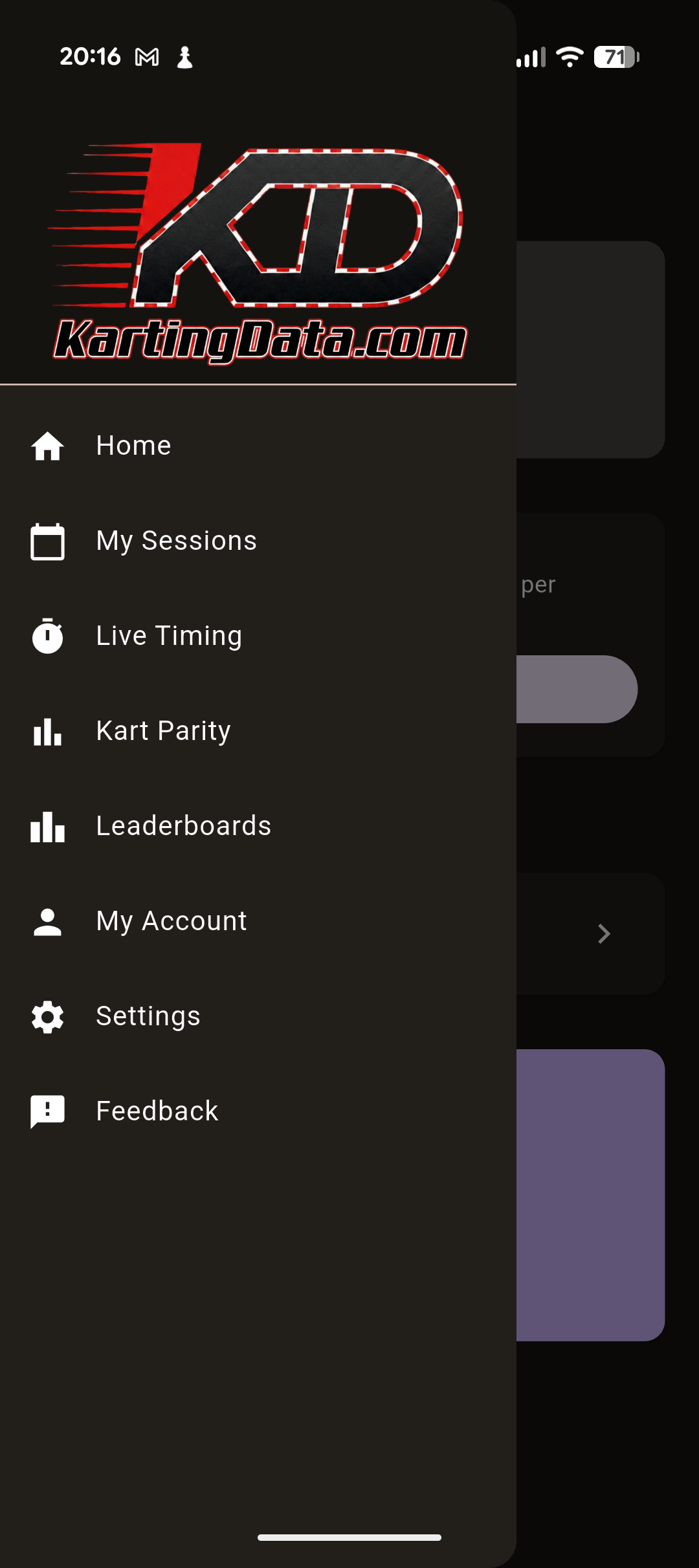Navigate to the Kart Parity page
Image resolution: width=699 pixels, height=1568 pixels.
[x=163, y=732]
